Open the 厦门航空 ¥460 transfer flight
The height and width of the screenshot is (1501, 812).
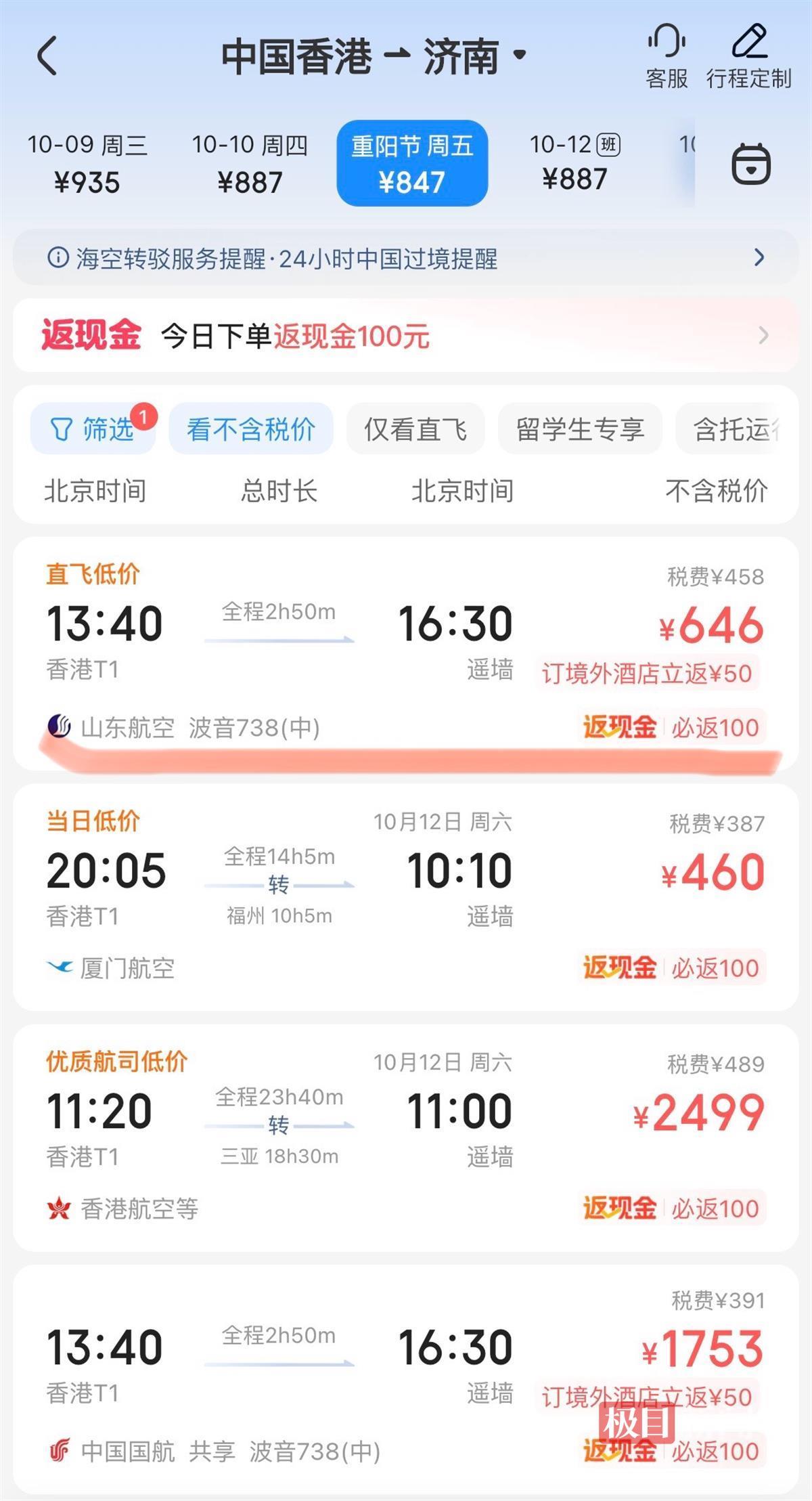406,898
